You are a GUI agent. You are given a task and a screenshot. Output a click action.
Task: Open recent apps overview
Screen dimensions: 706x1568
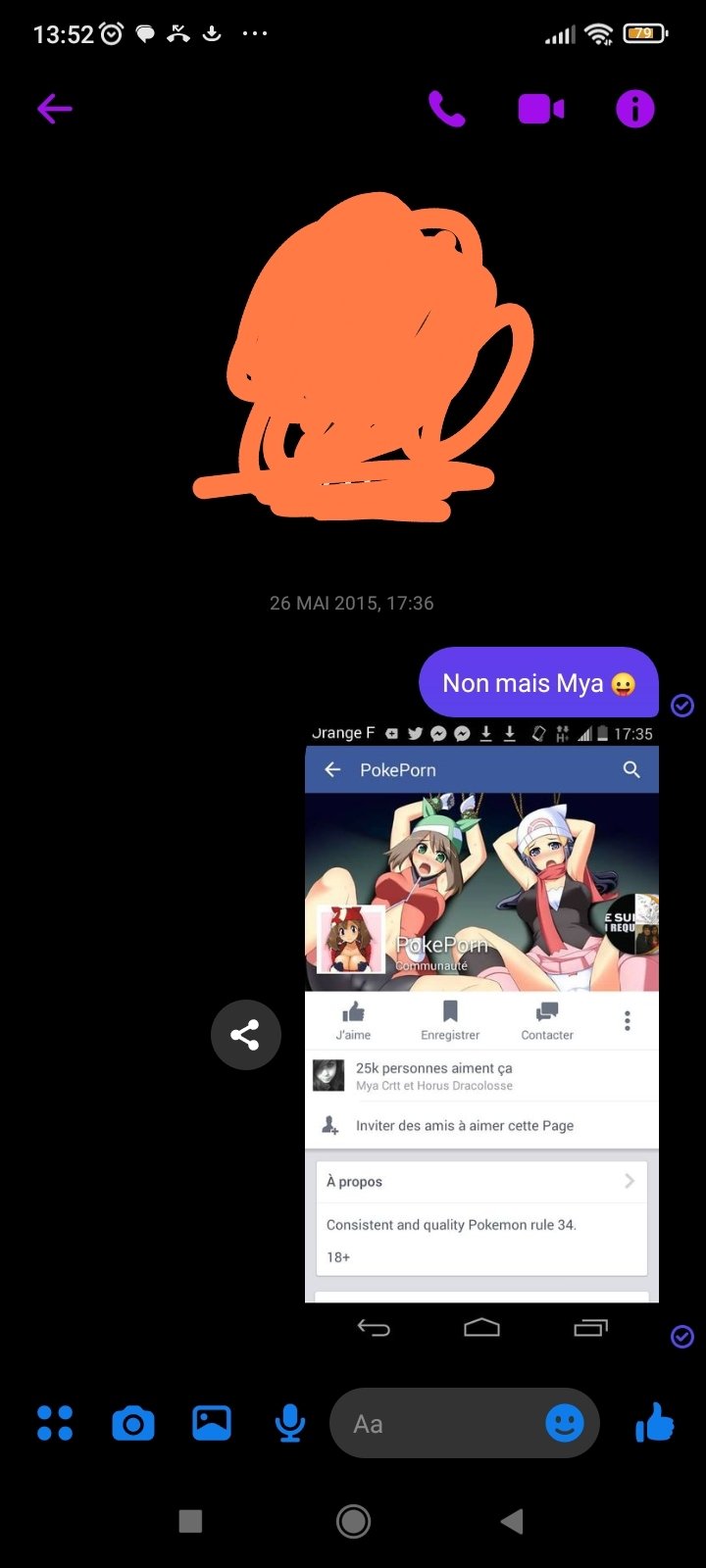(191, 1521)
